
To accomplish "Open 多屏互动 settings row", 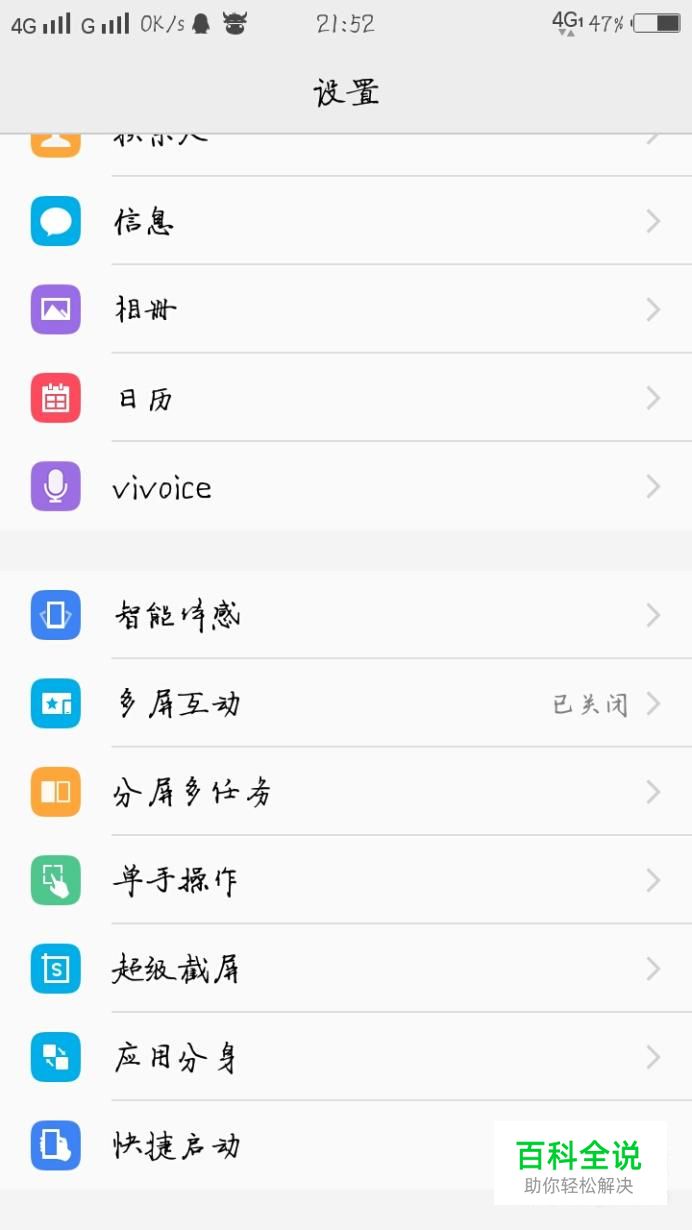I will [x=346, y=704].
